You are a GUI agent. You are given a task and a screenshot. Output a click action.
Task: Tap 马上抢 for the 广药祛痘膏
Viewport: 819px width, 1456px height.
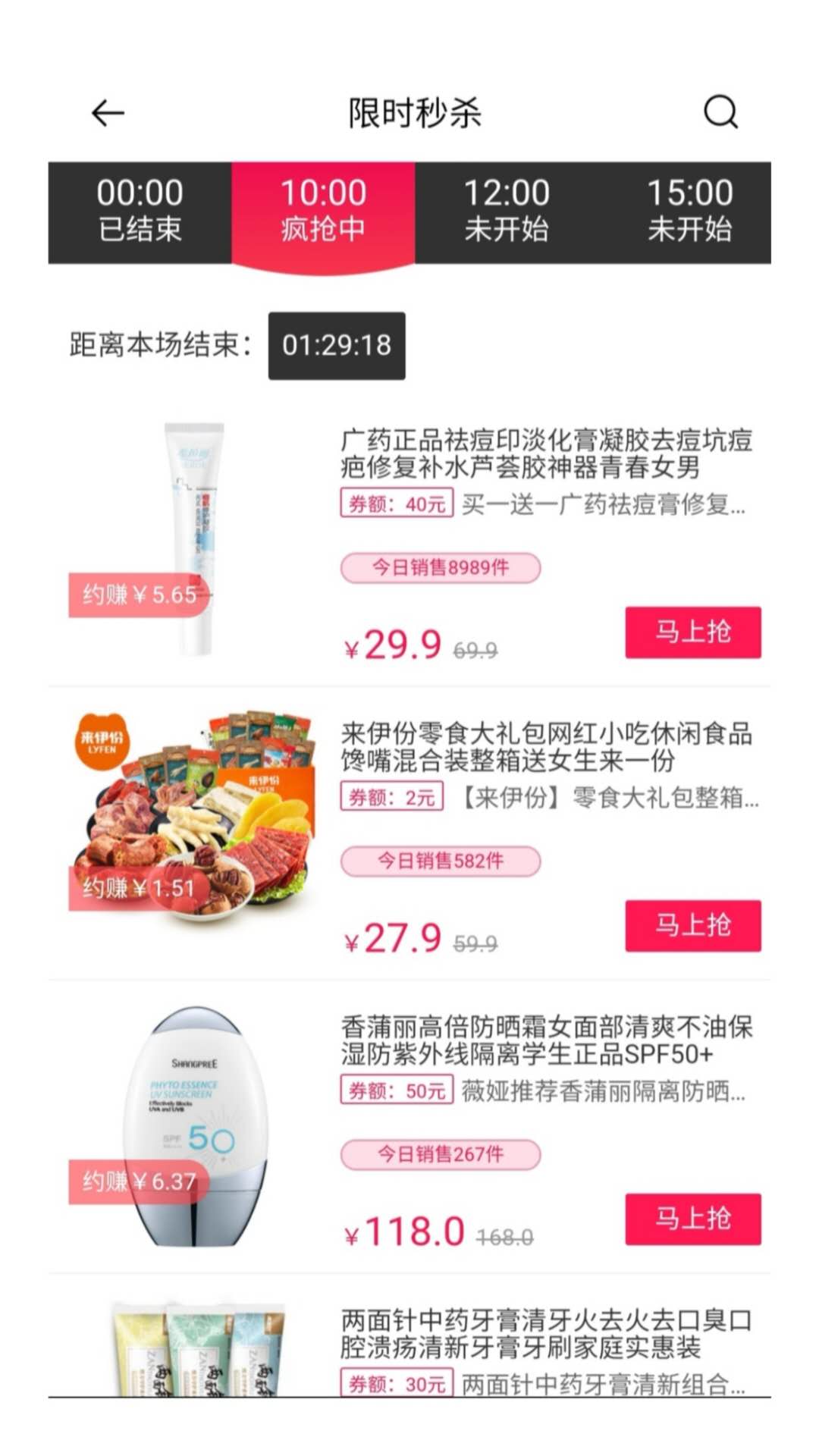tap(692, 632)
